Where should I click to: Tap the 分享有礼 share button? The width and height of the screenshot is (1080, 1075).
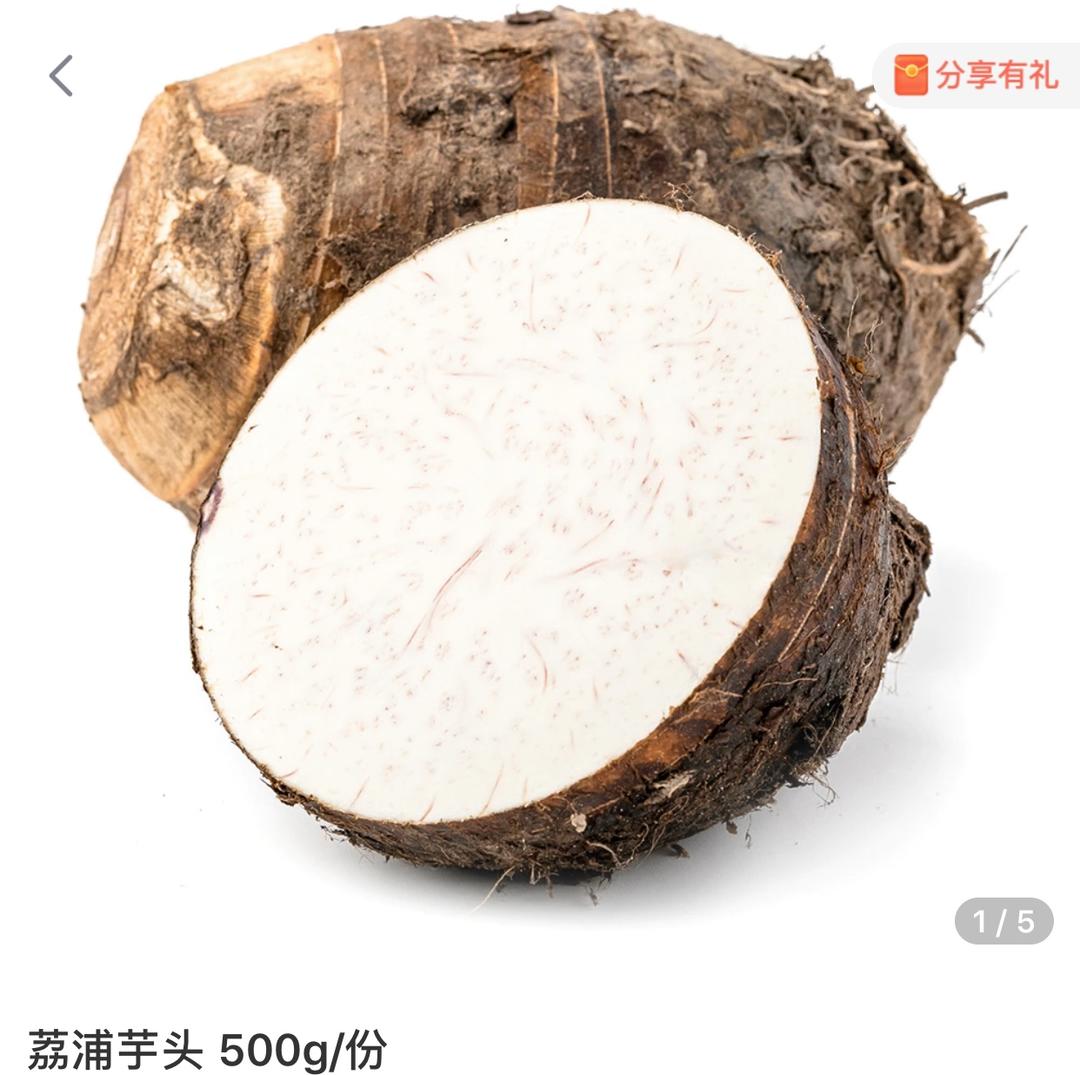pos(977,76)
